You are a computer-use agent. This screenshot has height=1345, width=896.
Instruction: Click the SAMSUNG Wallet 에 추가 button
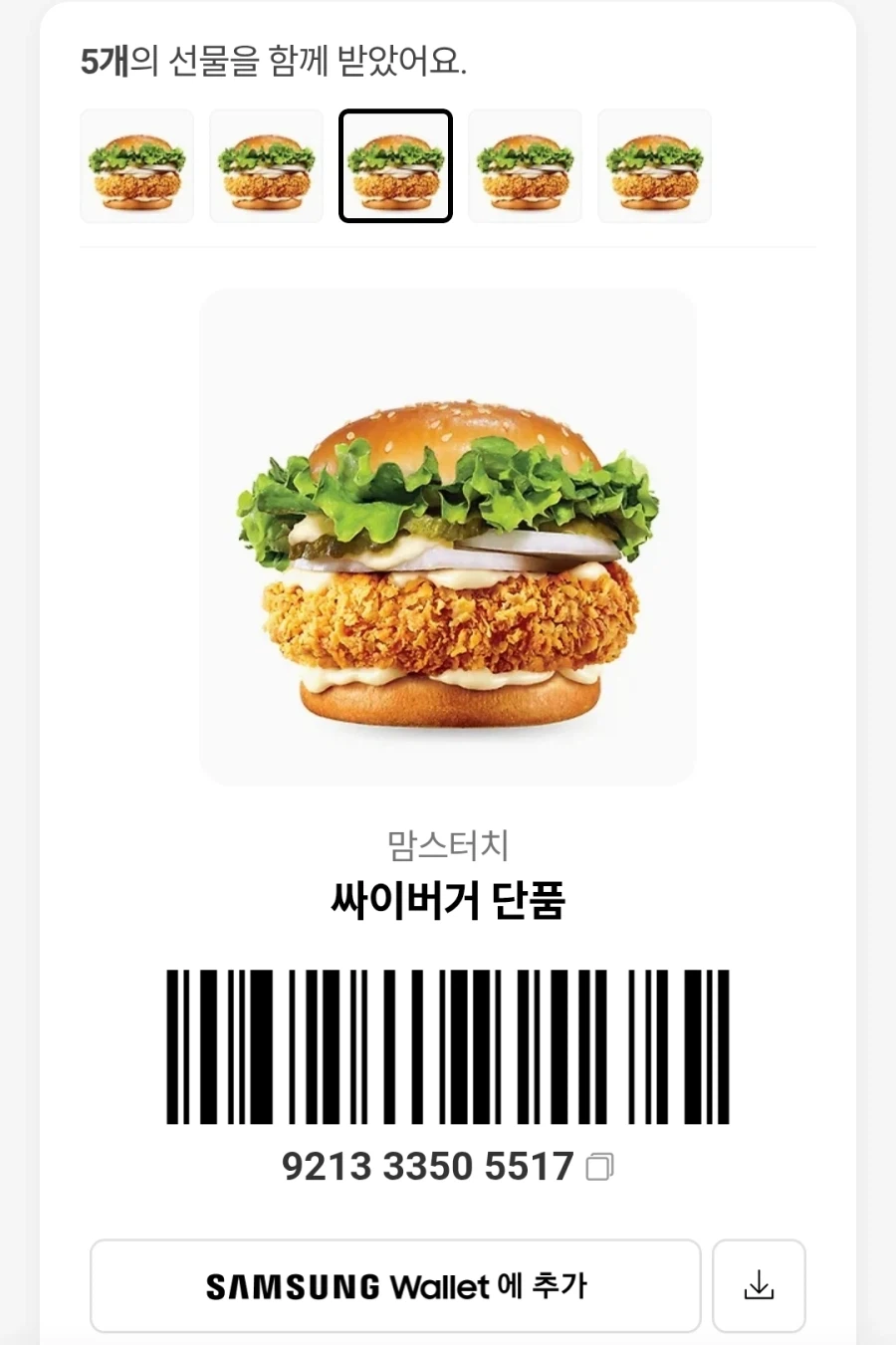(395, 1285)
